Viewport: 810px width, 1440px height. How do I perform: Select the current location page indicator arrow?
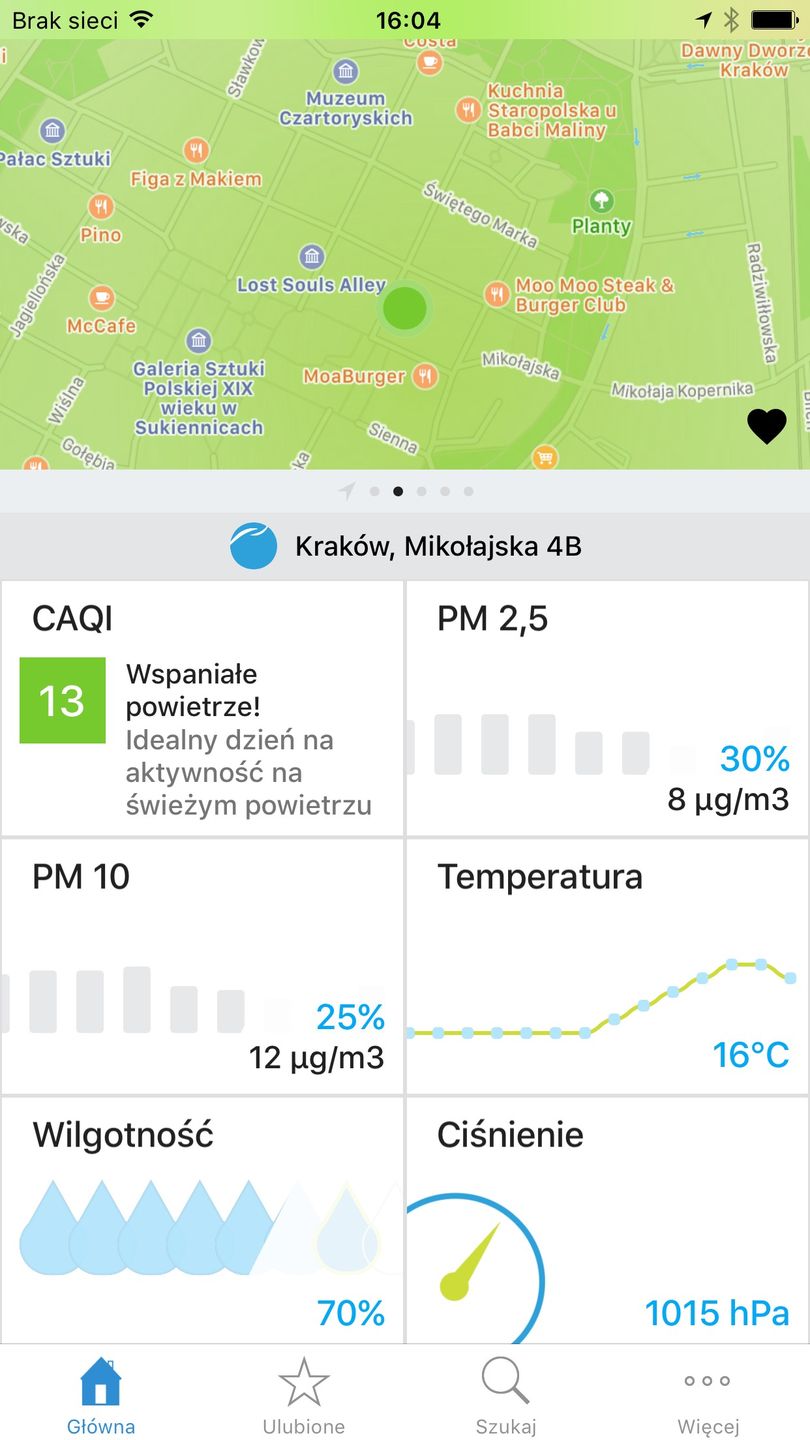pyautogui.click(x=347, y=491)
